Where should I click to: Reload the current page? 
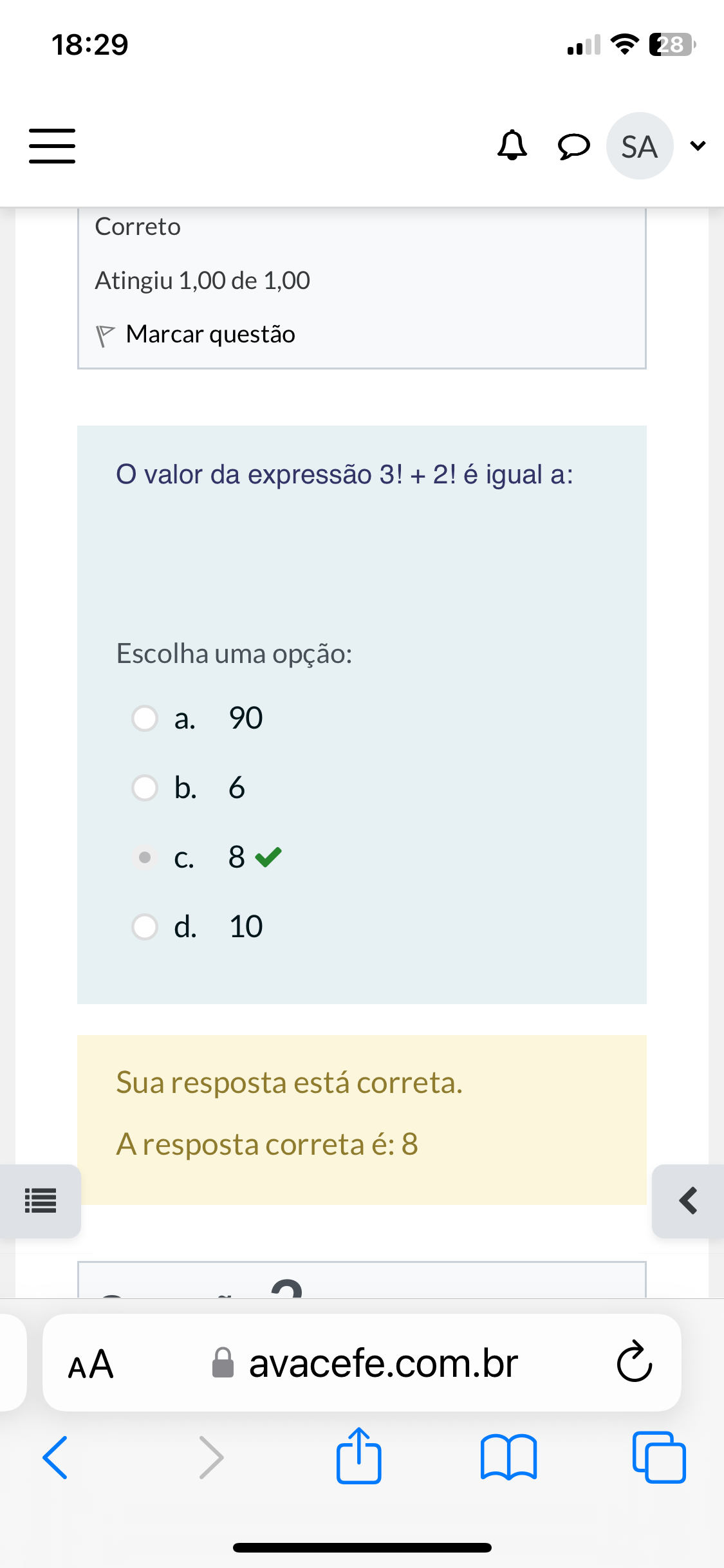(634, 1364)
